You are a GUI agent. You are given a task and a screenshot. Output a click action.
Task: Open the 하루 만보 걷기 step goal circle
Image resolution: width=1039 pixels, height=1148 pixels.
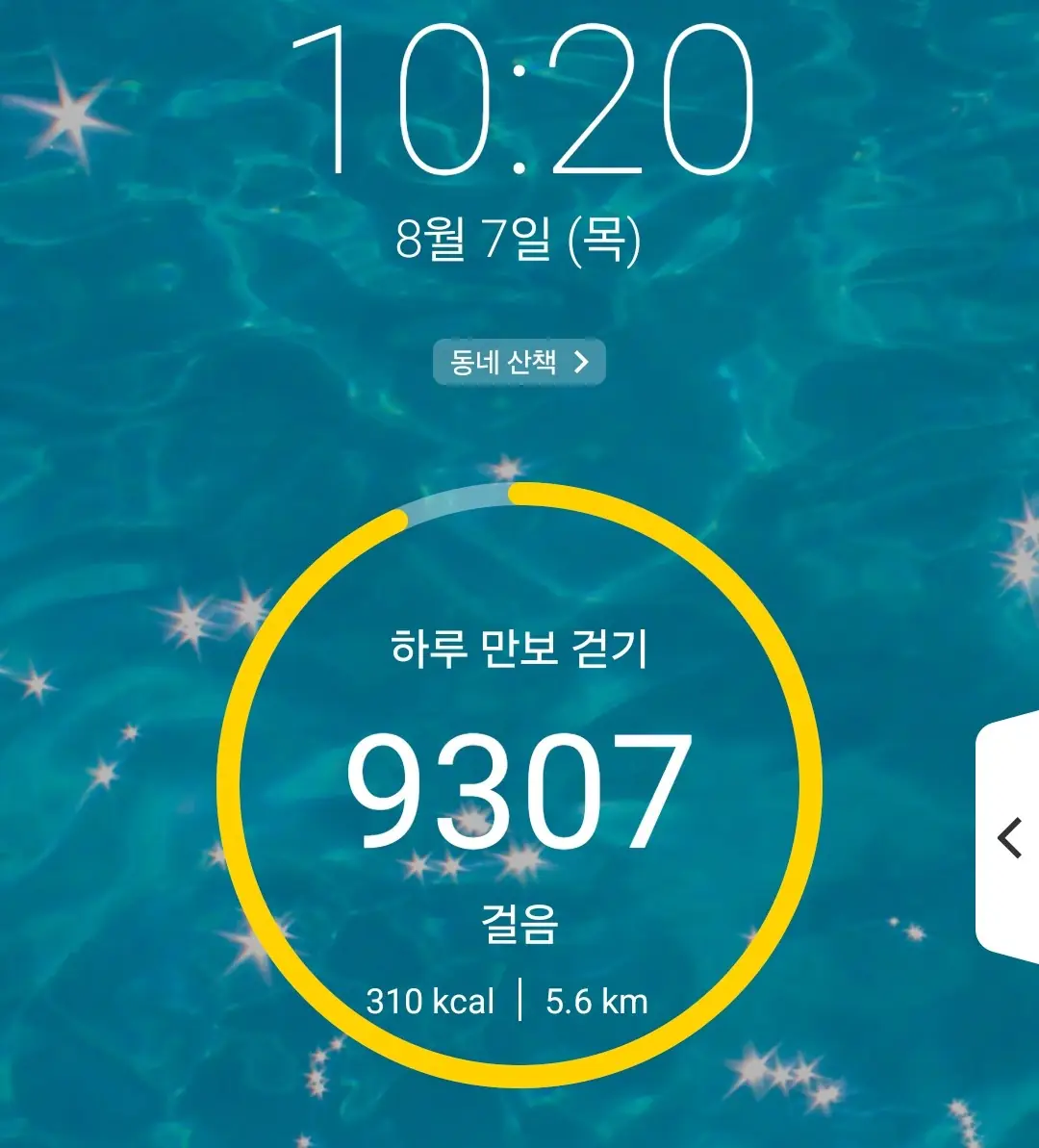point(519,784)
